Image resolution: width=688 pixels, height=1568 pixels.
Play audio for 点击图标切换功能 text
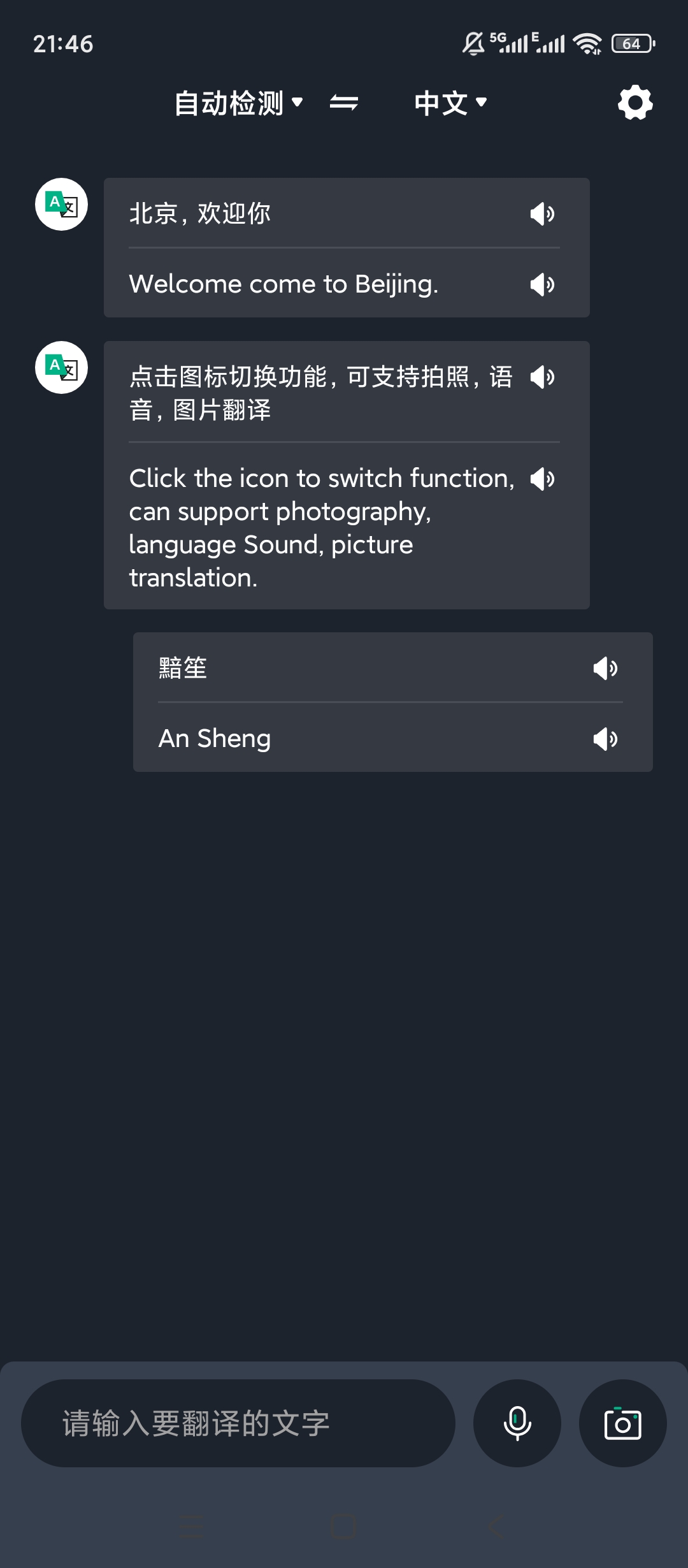542,377
